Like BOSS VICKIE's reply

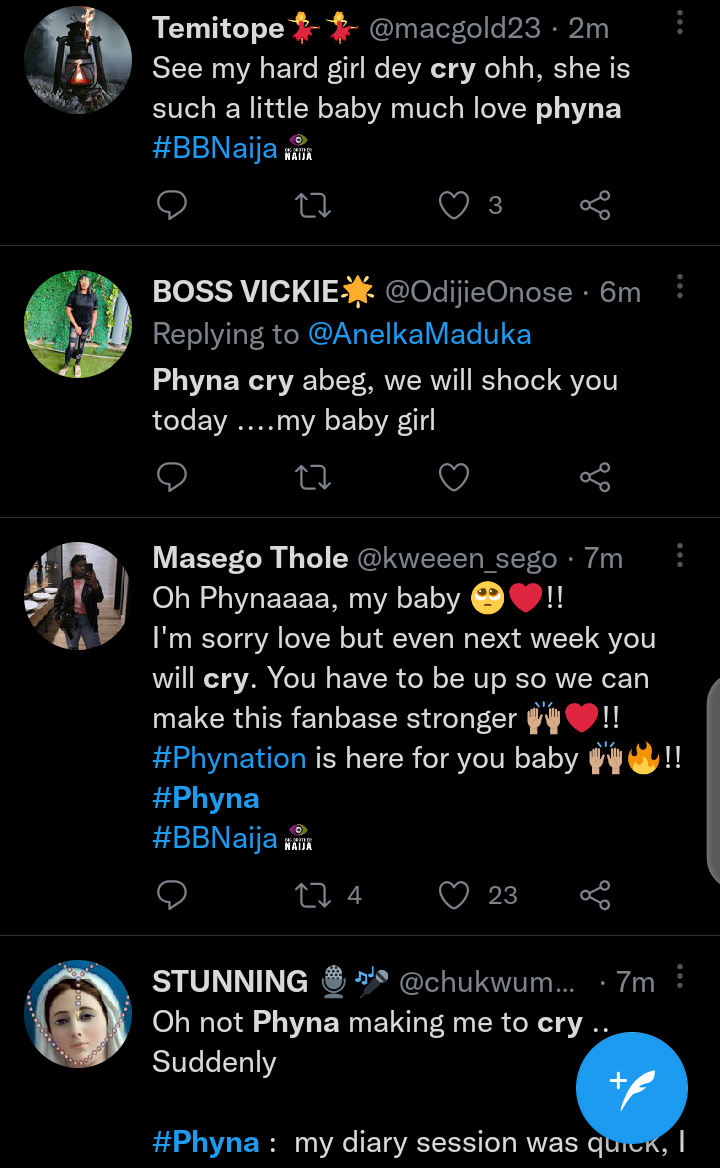(454, 478)
